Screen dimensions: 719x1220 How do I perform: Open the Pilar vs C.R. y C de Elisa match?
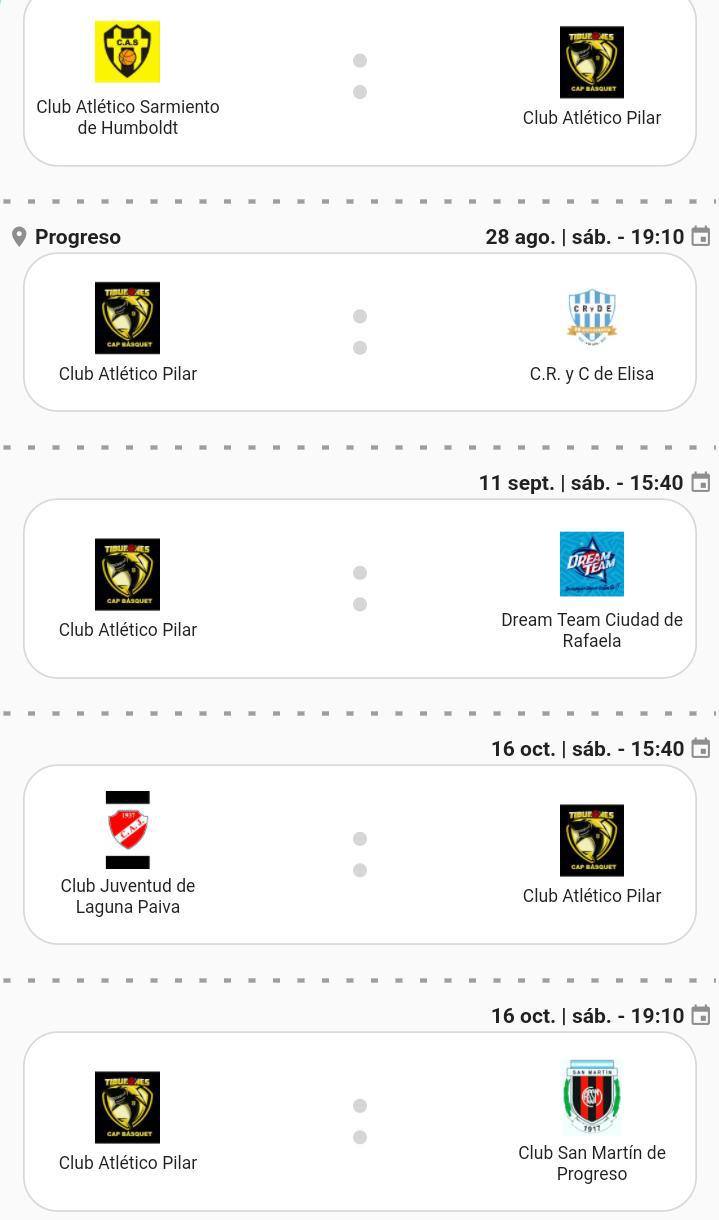point(360,332)
